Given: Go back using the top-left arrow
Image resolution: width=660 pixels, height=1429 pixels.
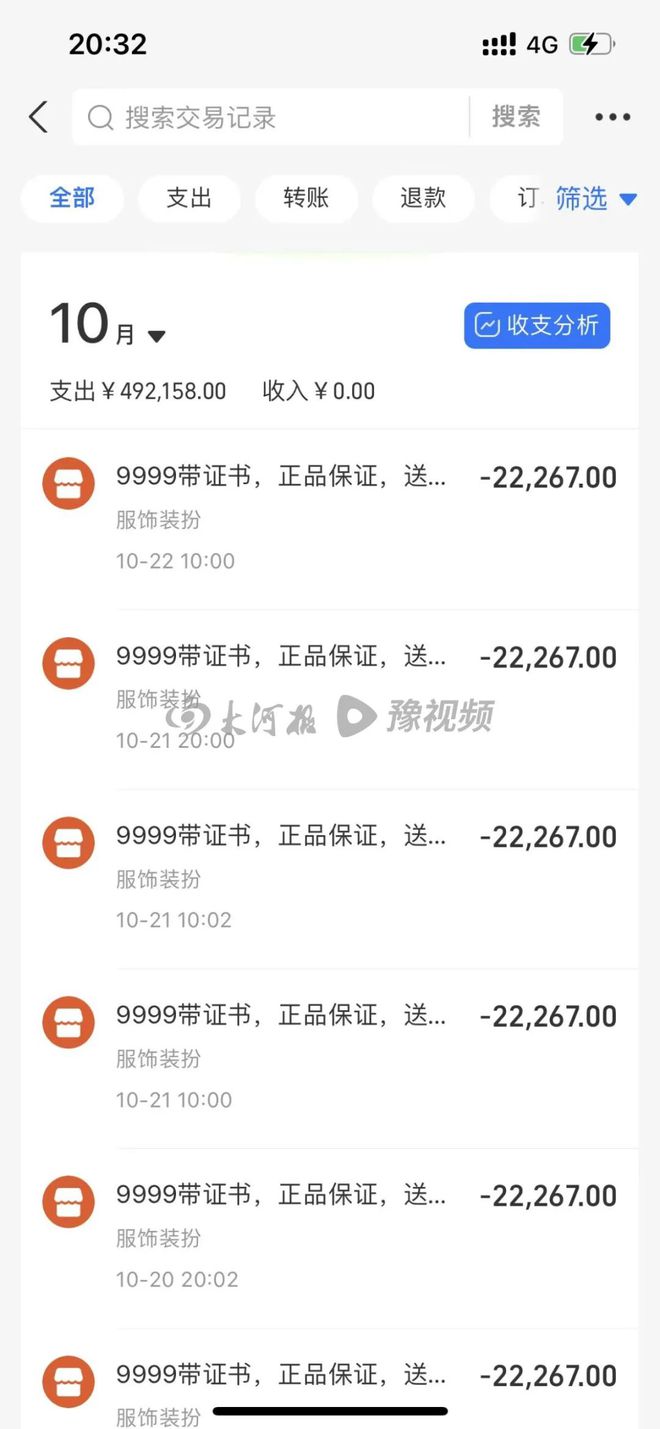Looking at the screenshot, I should point(38,118).
